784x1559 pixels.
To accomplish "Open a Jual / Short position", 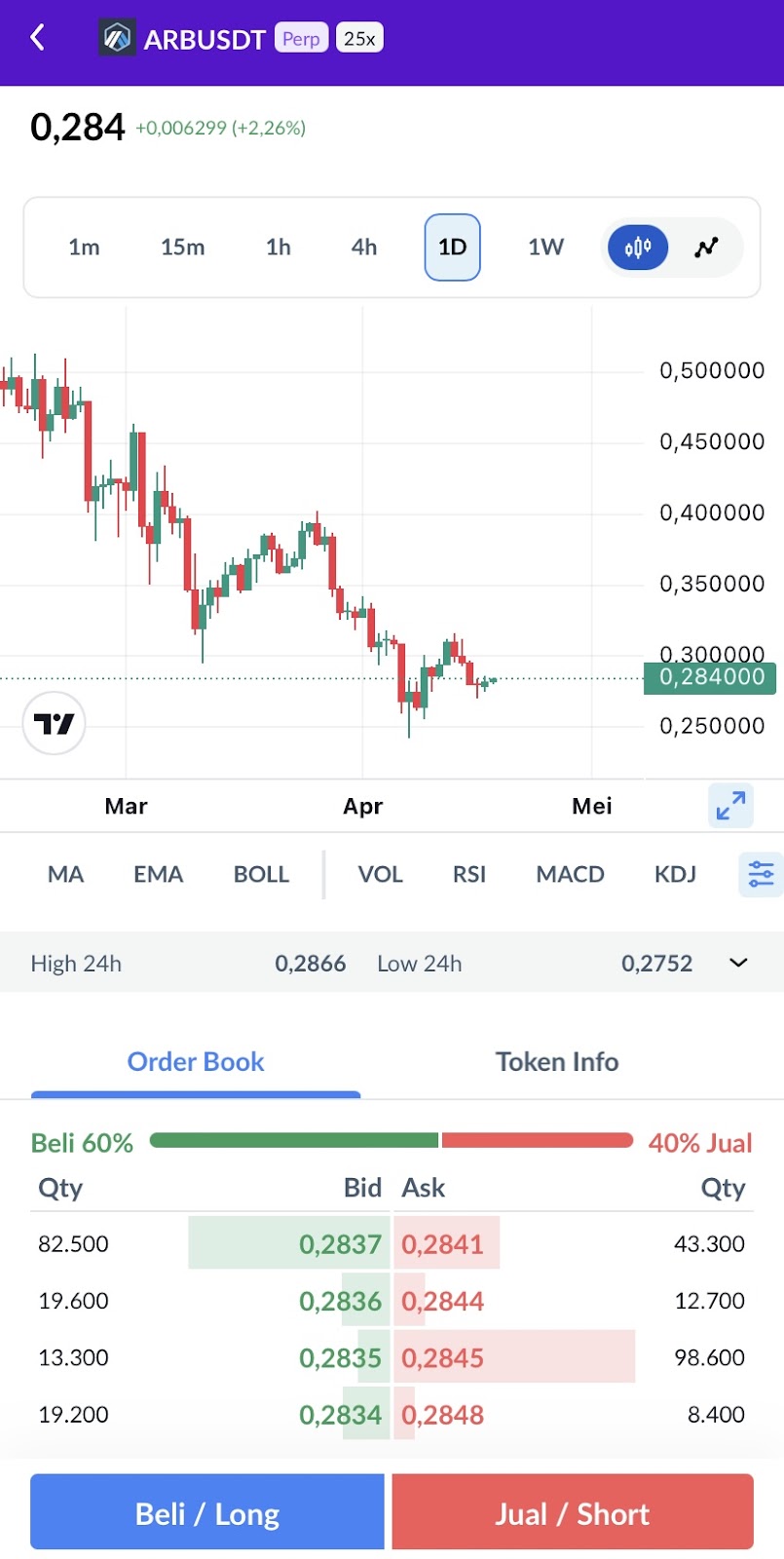I will [x=573, y=1513].
